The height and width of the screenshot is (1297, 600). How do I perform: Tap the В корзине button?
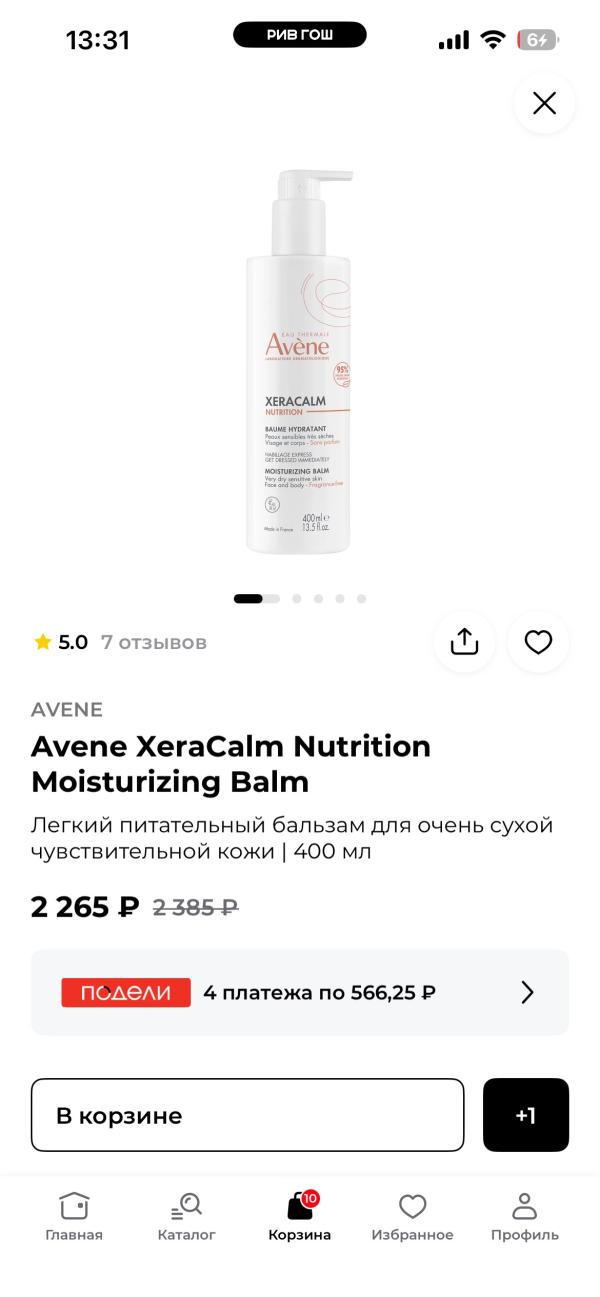(x=248, y=1115)
